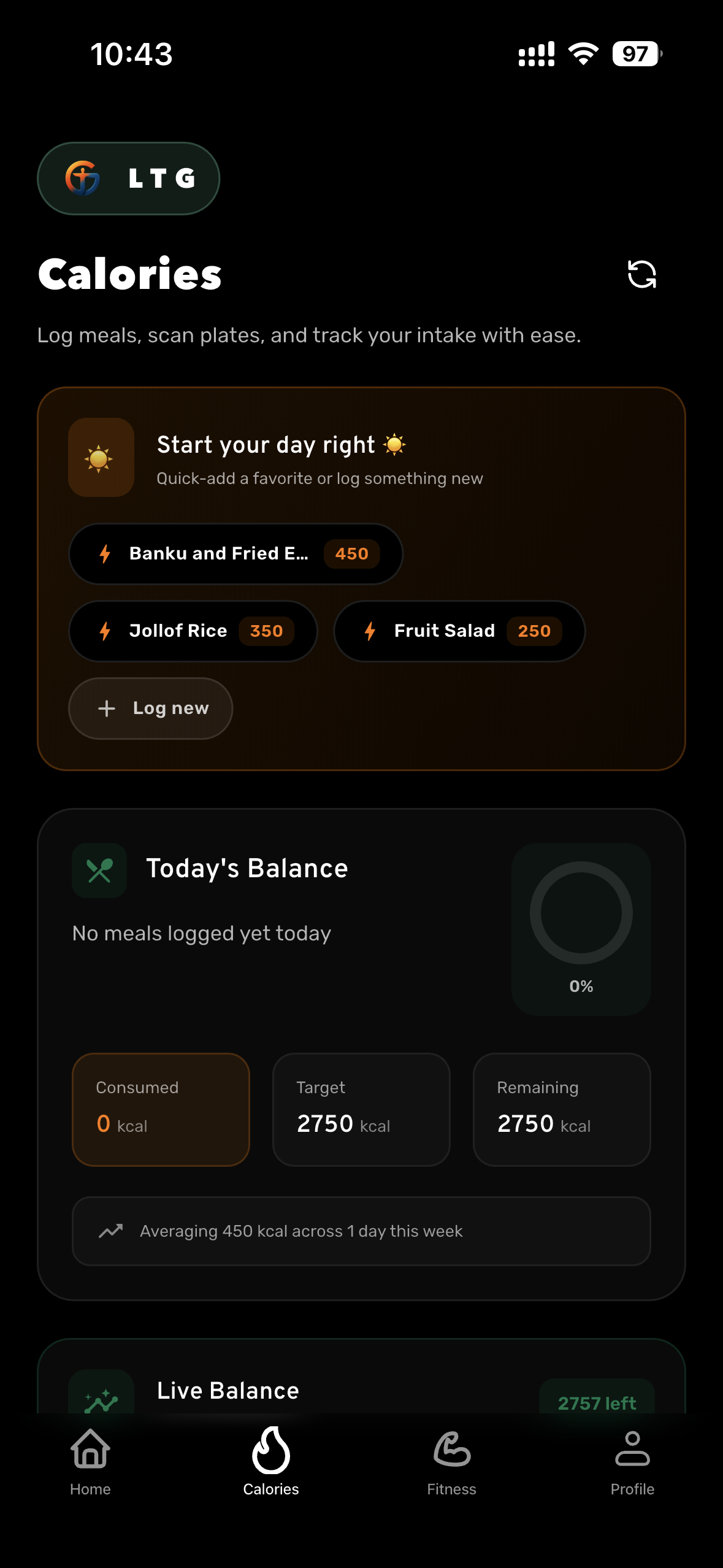Open the averaging 450 kcal weekly summary
Viewport: 723px width, 1568px height.
tap(361, 1231)
